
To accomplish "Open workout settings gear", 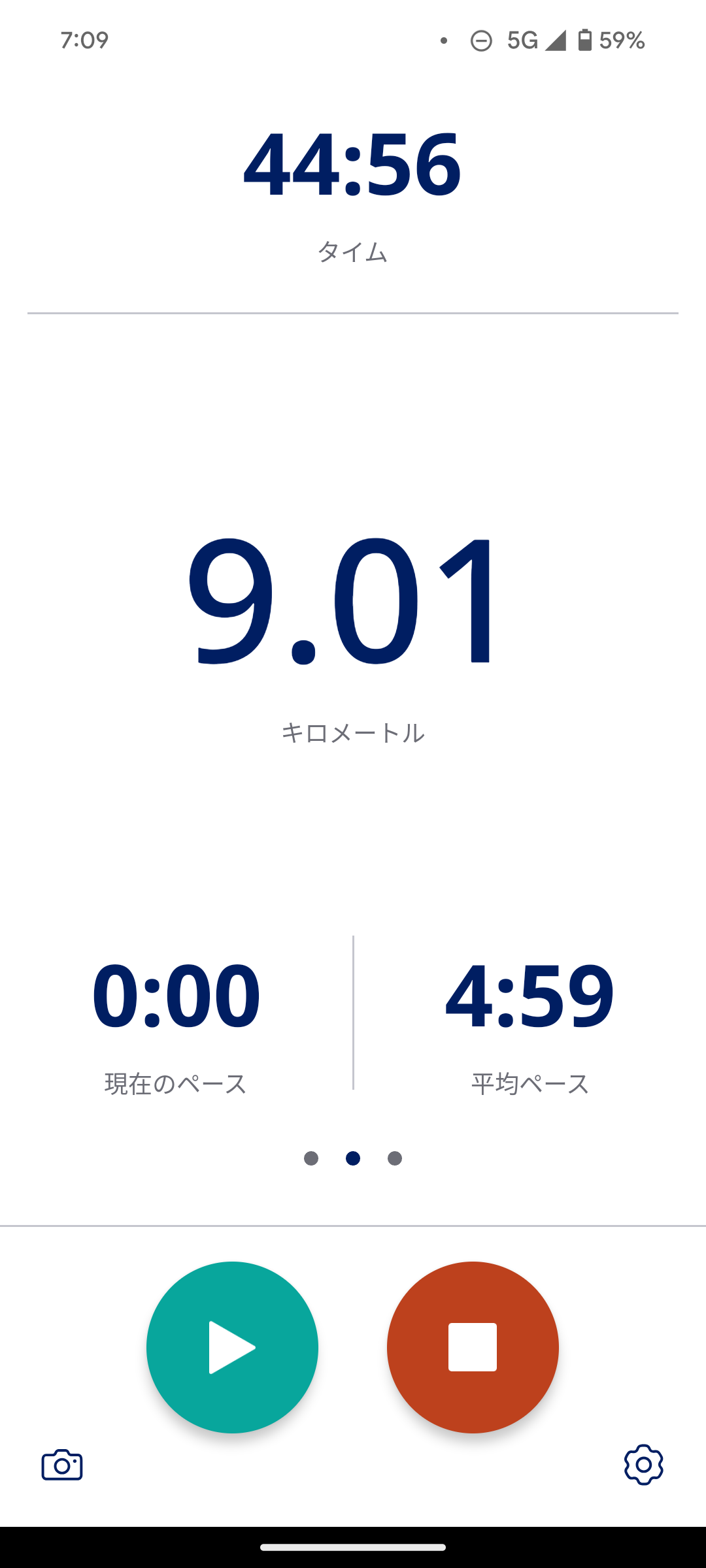I will point(643,1465).
